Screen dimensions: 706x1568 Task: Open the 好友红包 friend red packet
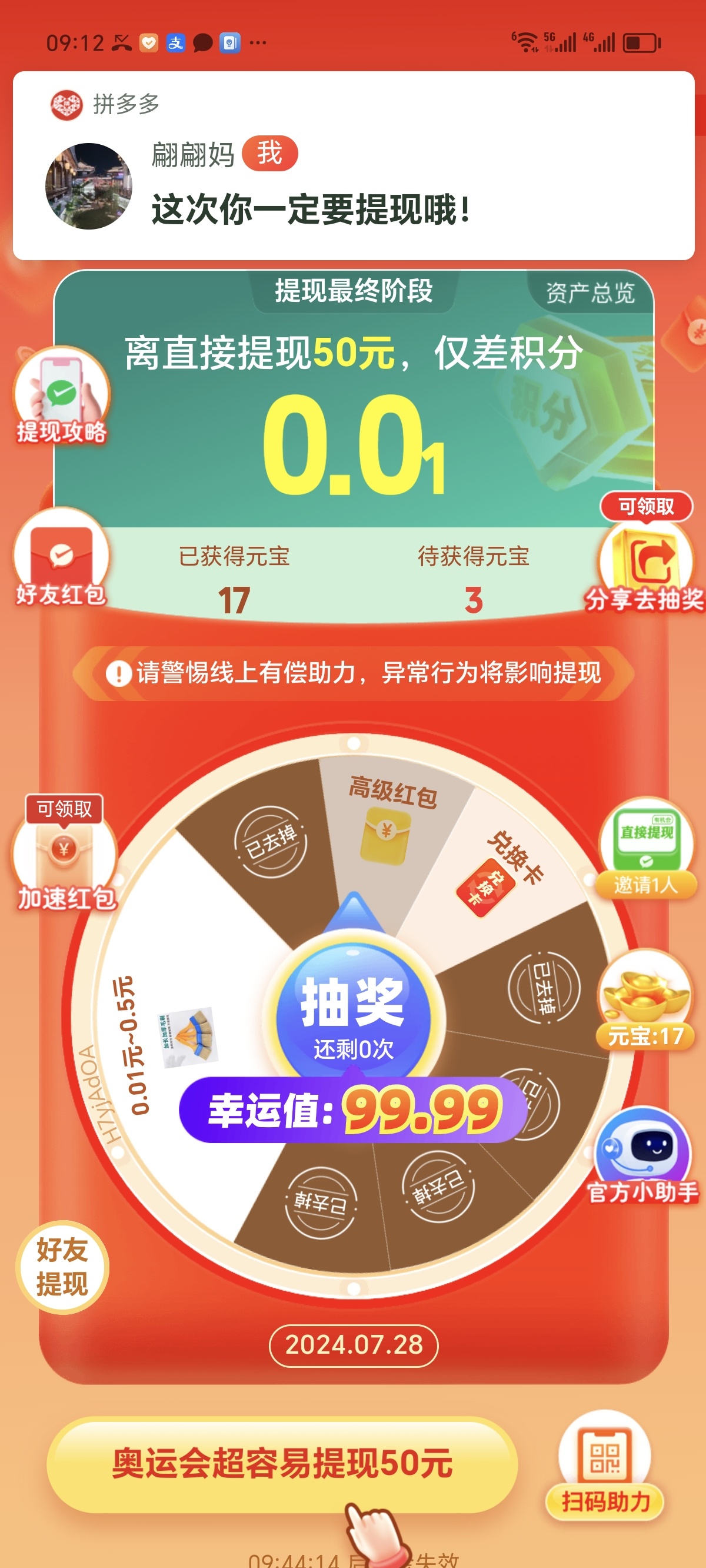pyautogui.click(x=61, y=559)
